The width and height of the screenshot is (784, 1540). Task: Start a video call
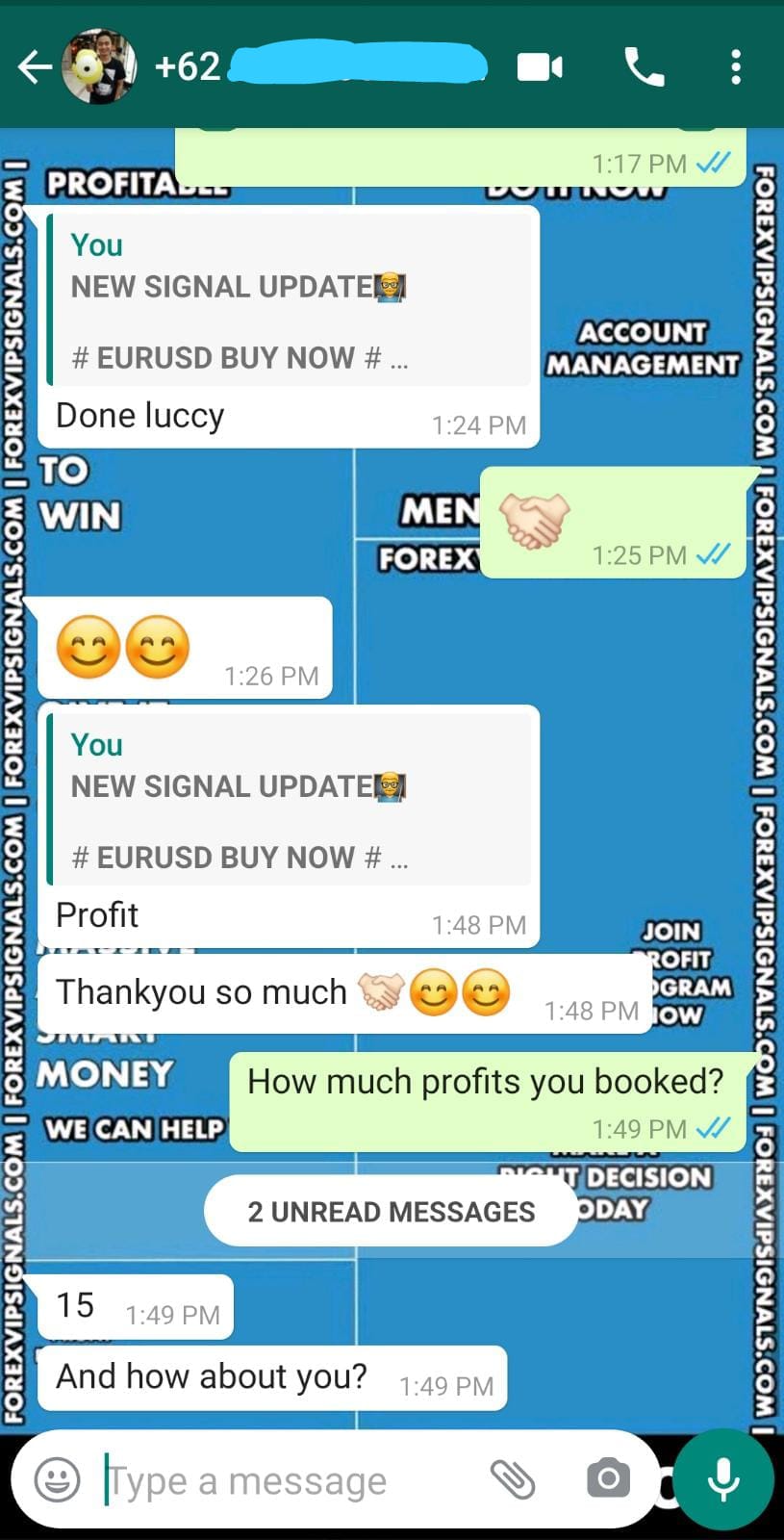point(540,67)
